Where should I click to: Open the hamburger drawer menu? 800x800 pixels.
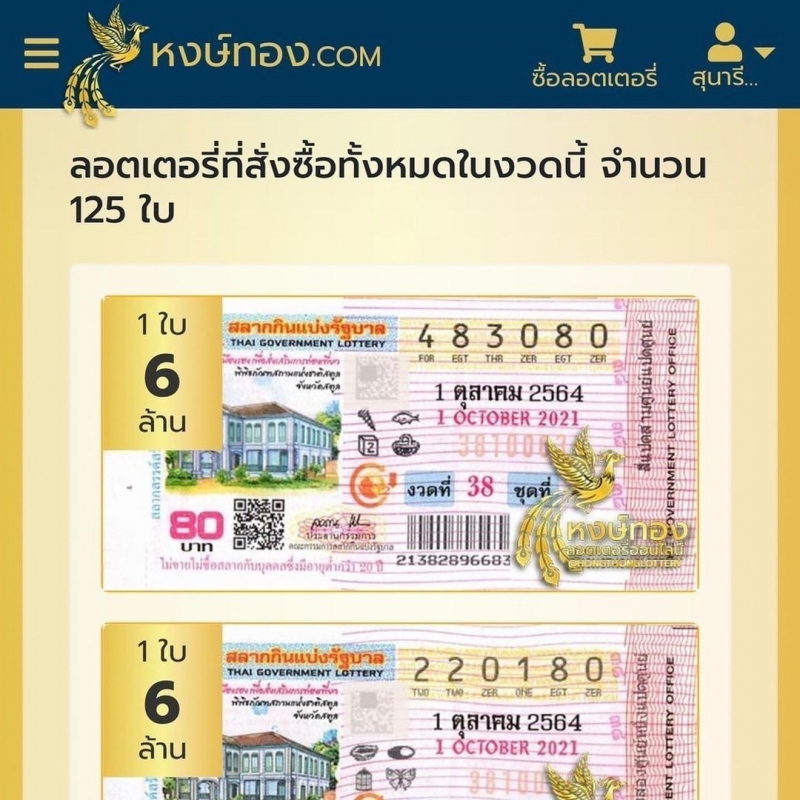[42, 54]
